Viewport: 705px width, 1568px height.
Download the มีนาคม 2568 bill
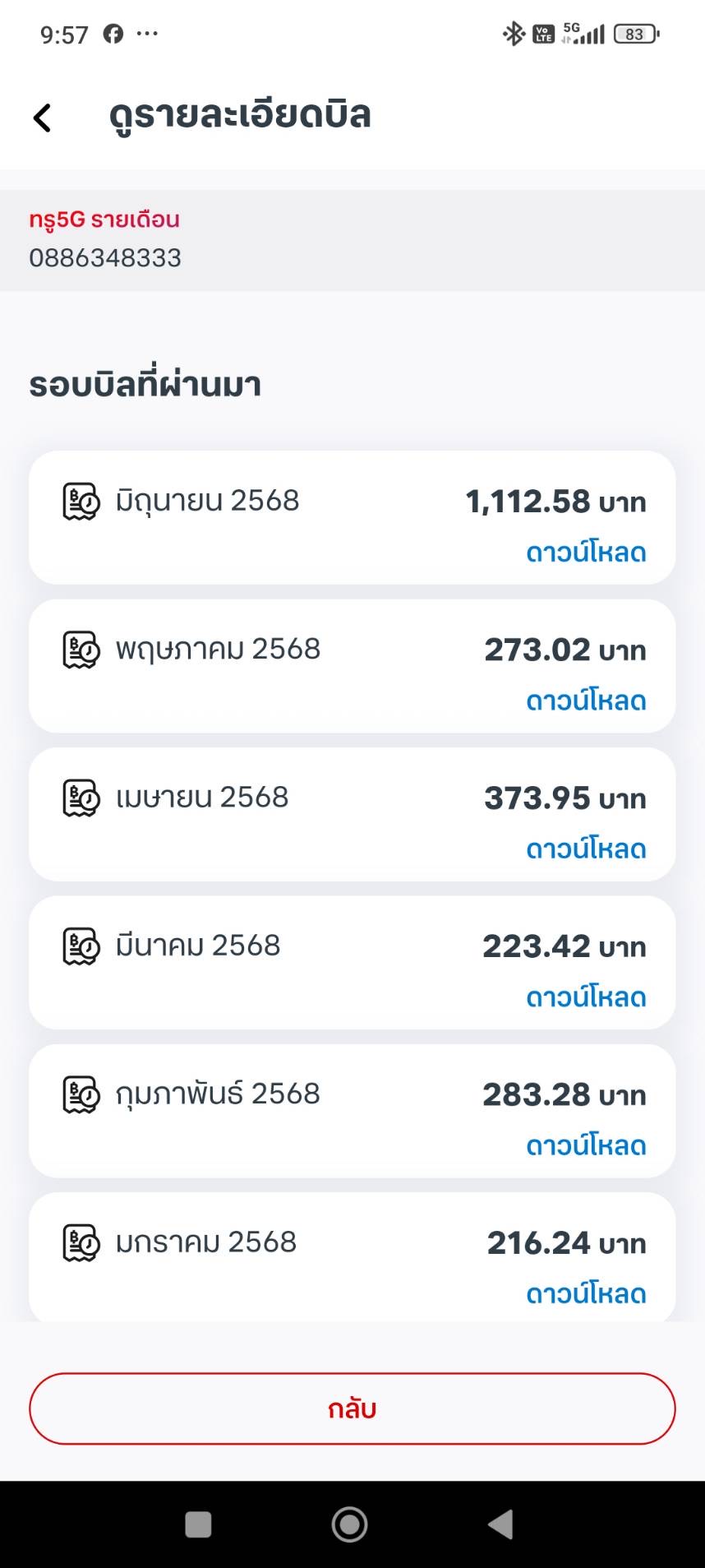pos(586,997)
